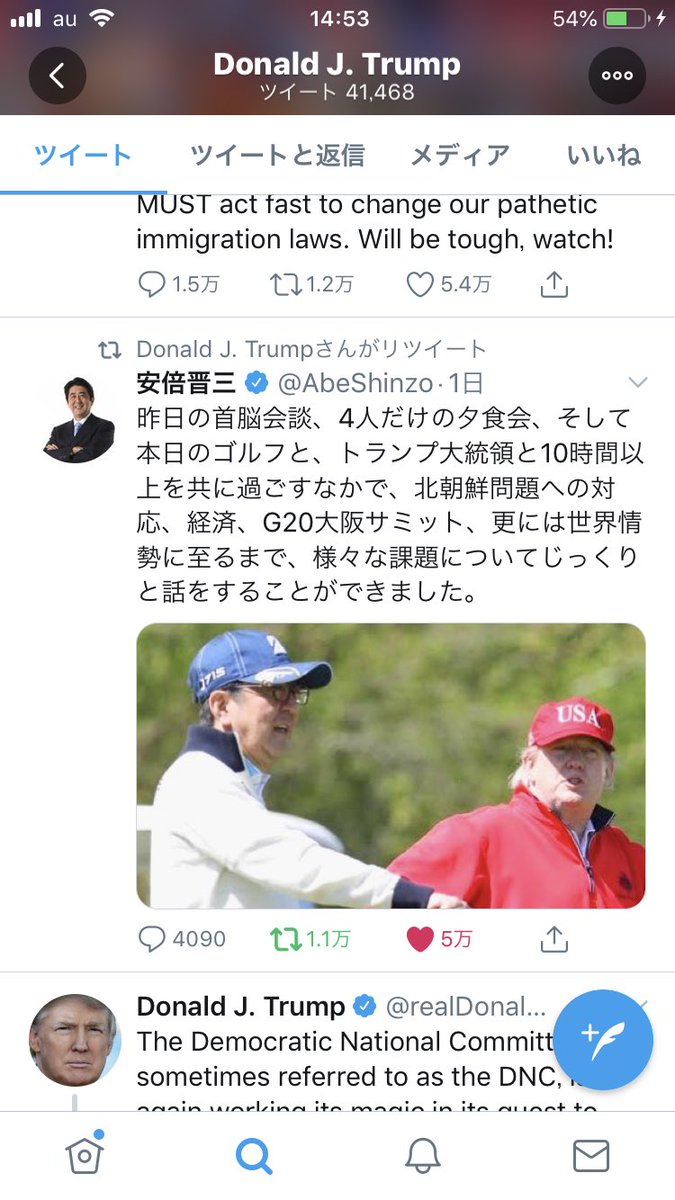This screenshot has width=675, height=1200.
Task: Switch to the いいね tab
Action: coord(603,155)
